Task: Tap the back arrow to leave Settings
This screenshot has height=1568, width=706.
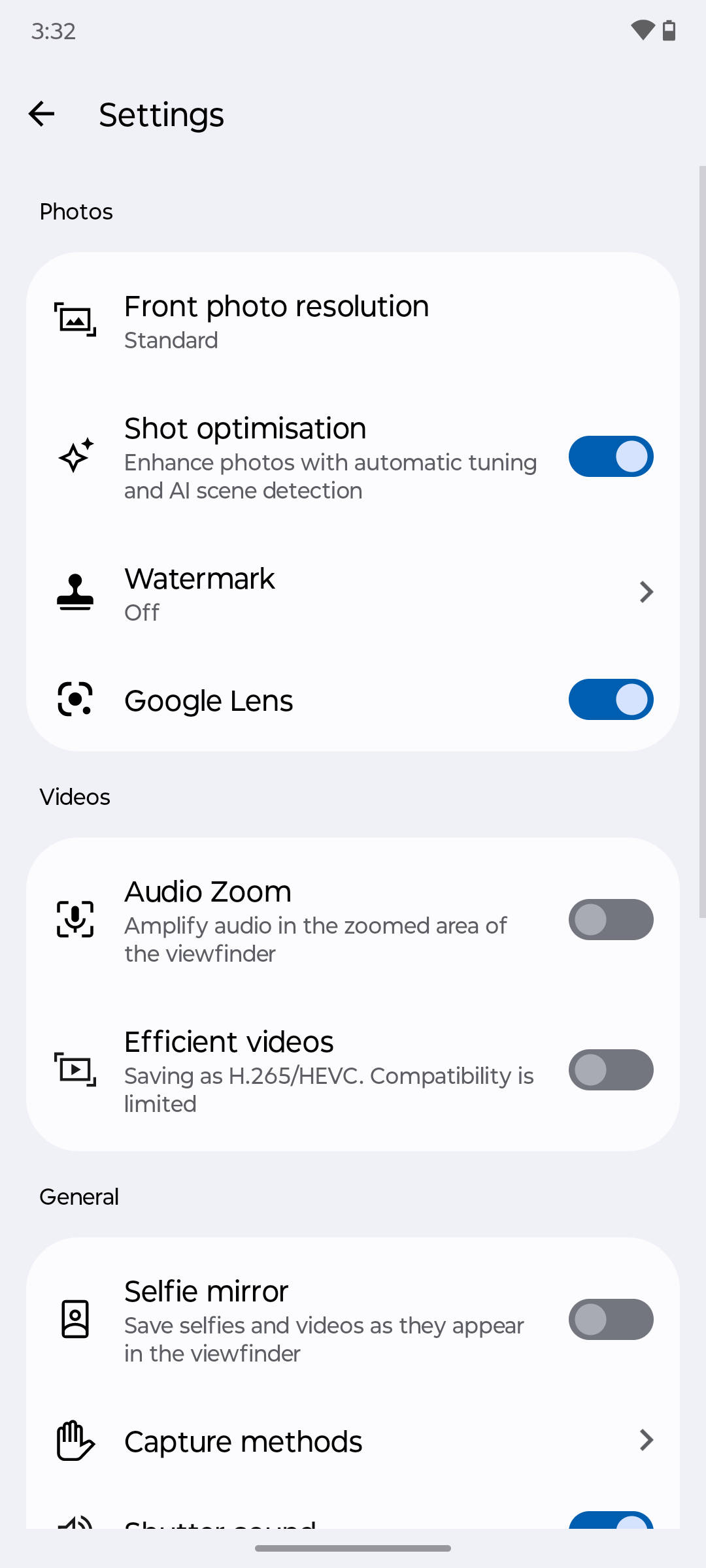Action: point(41,114)
